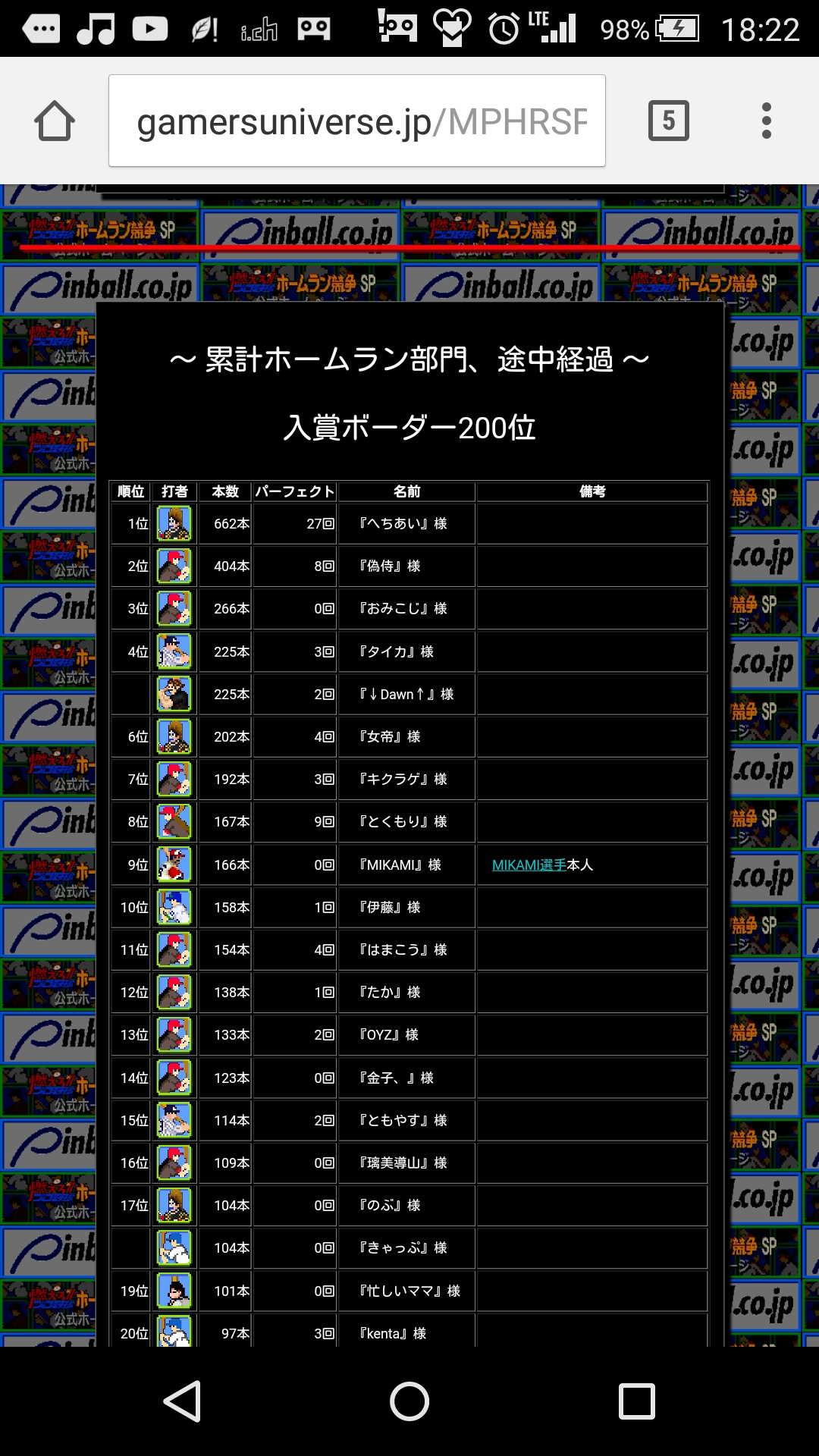Image resolution: width=819 pixels, height=1456 pixels.
Task: Open the tab switcher showing 5 tabs
Action: click(x=668, y=121)
